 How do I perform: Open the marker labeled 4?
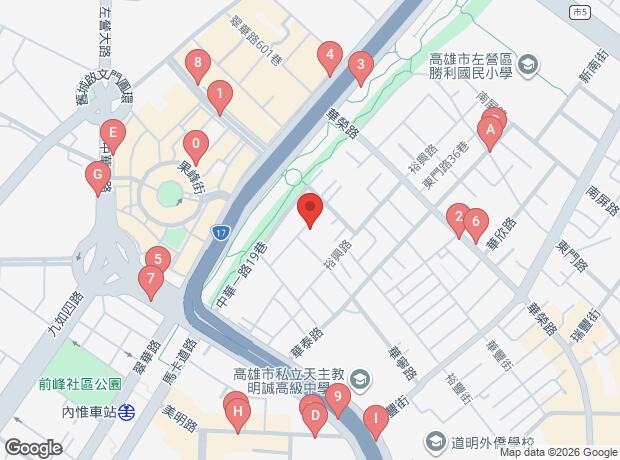tap(330, 59)
